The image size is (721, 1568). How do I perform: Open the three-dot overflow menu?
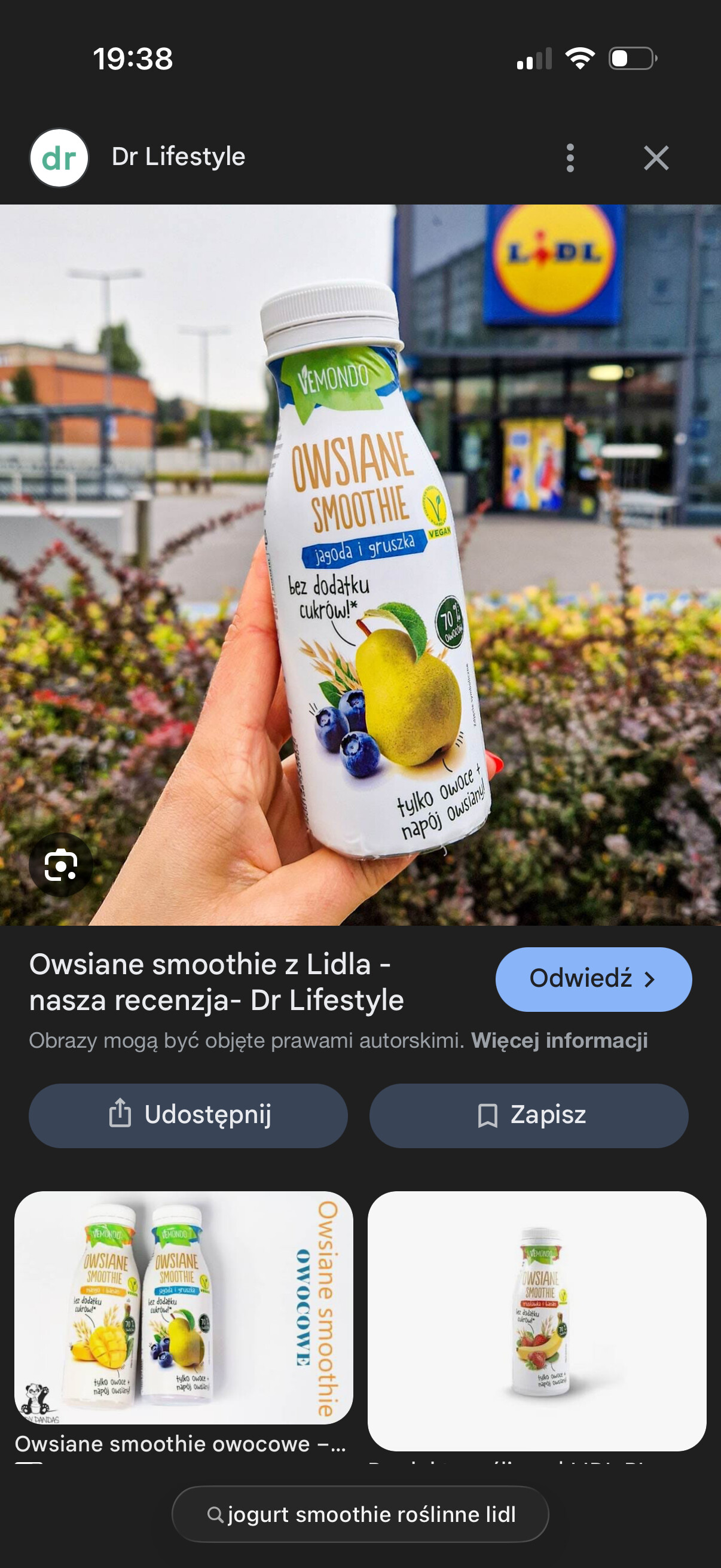pyautogui.click(x=570, y=158)
